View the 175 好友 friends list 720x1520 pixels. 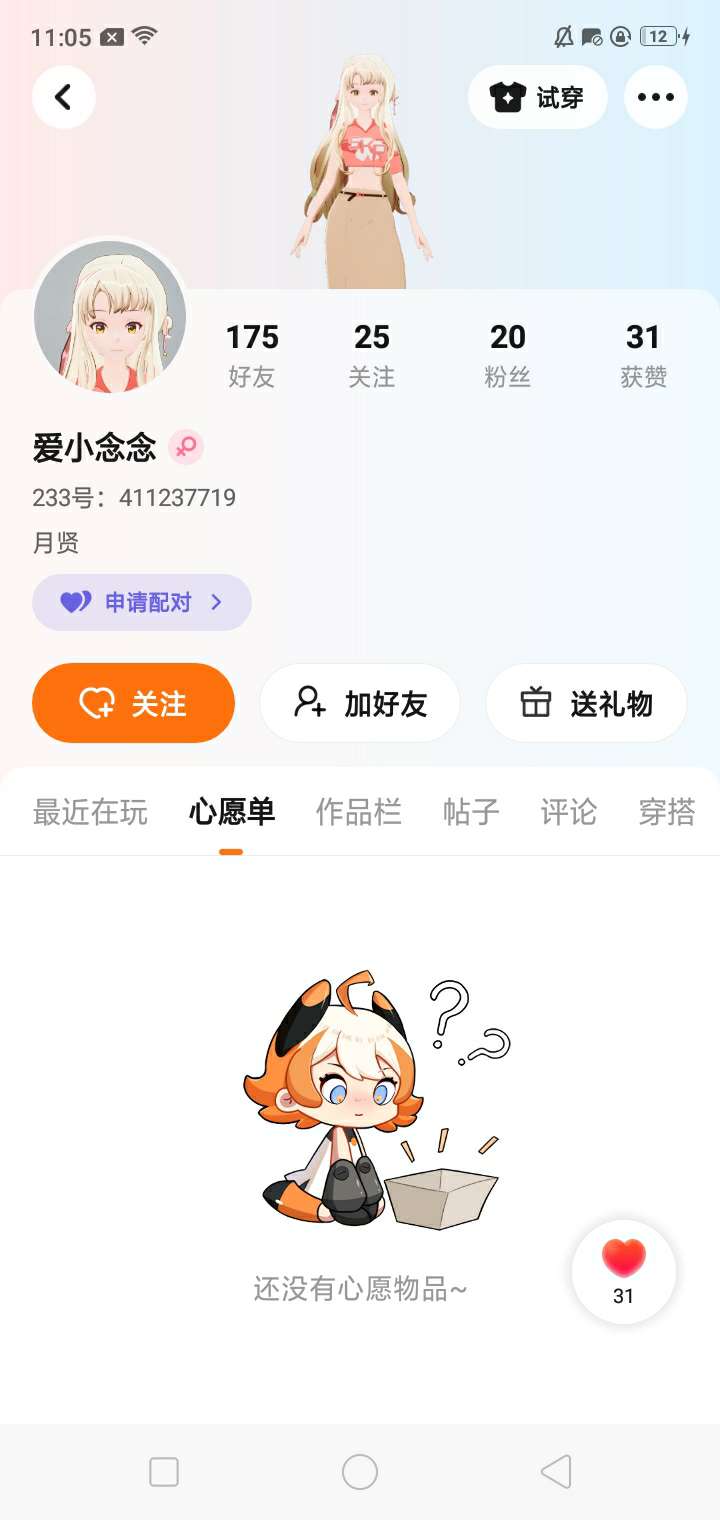coord(252,355)
